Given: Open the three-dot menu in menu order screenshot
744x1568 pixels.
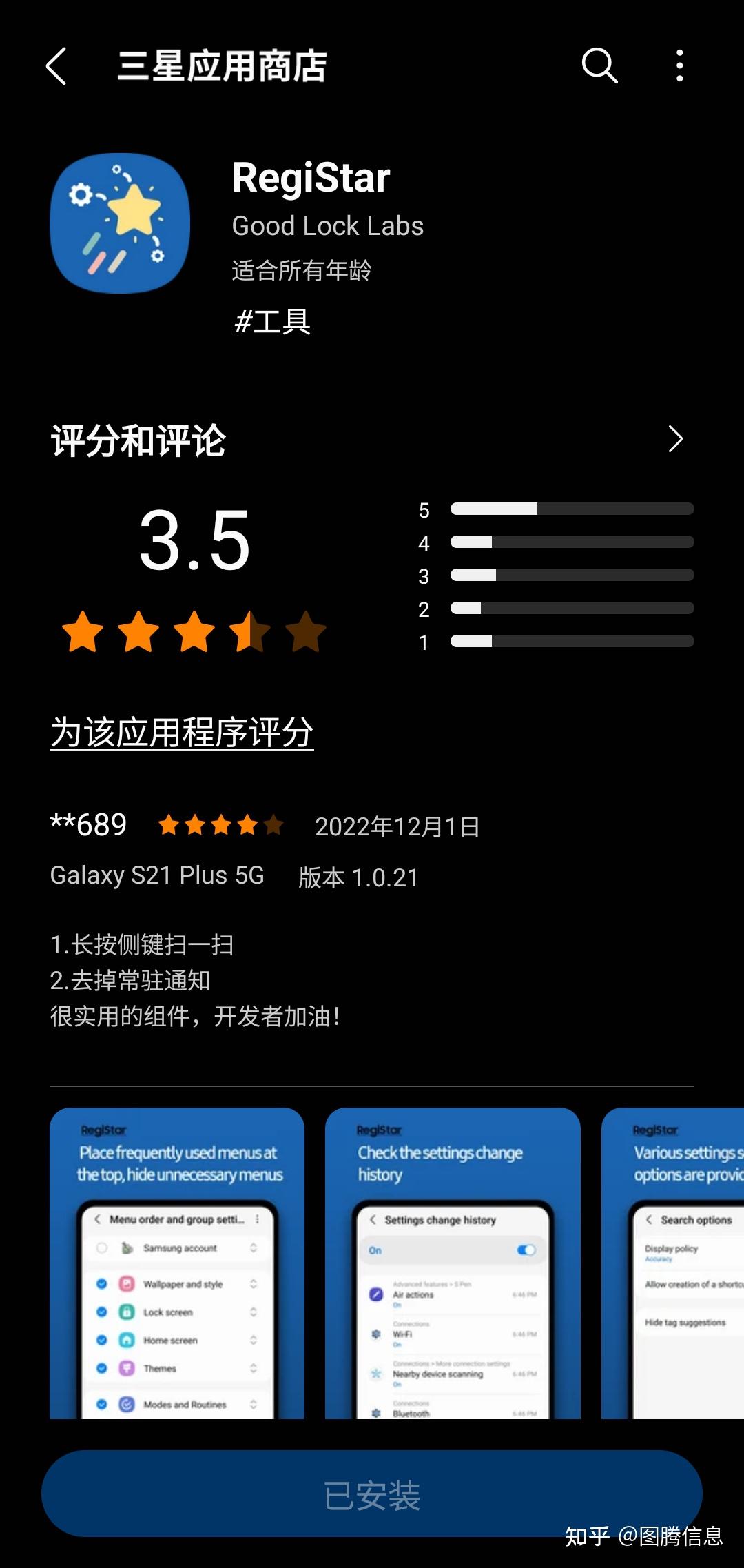Looking at the screenshot, I should pos(258,1220).
